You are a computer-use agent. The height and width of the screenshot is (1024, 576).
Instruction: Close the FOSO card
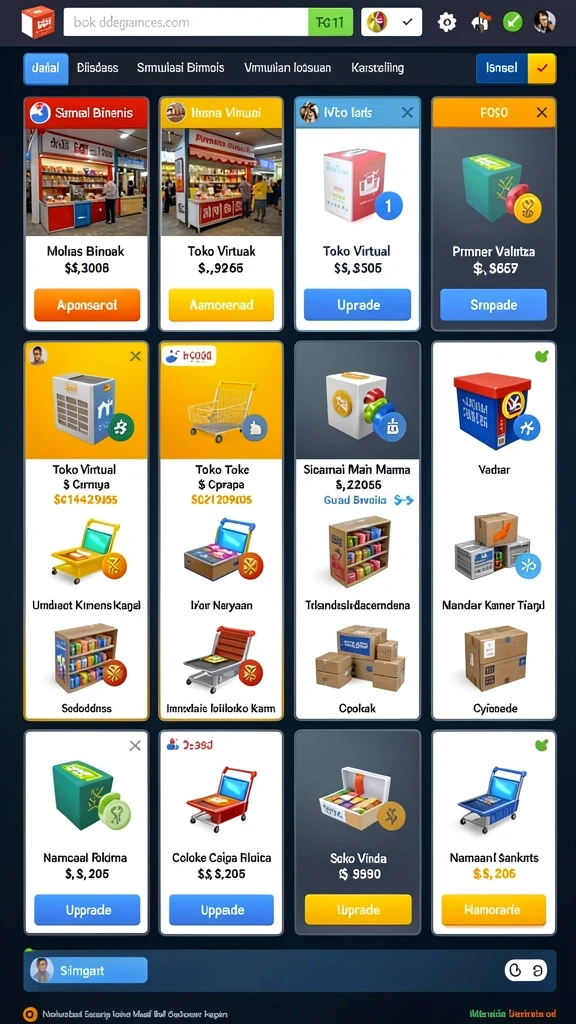point(541,113)
